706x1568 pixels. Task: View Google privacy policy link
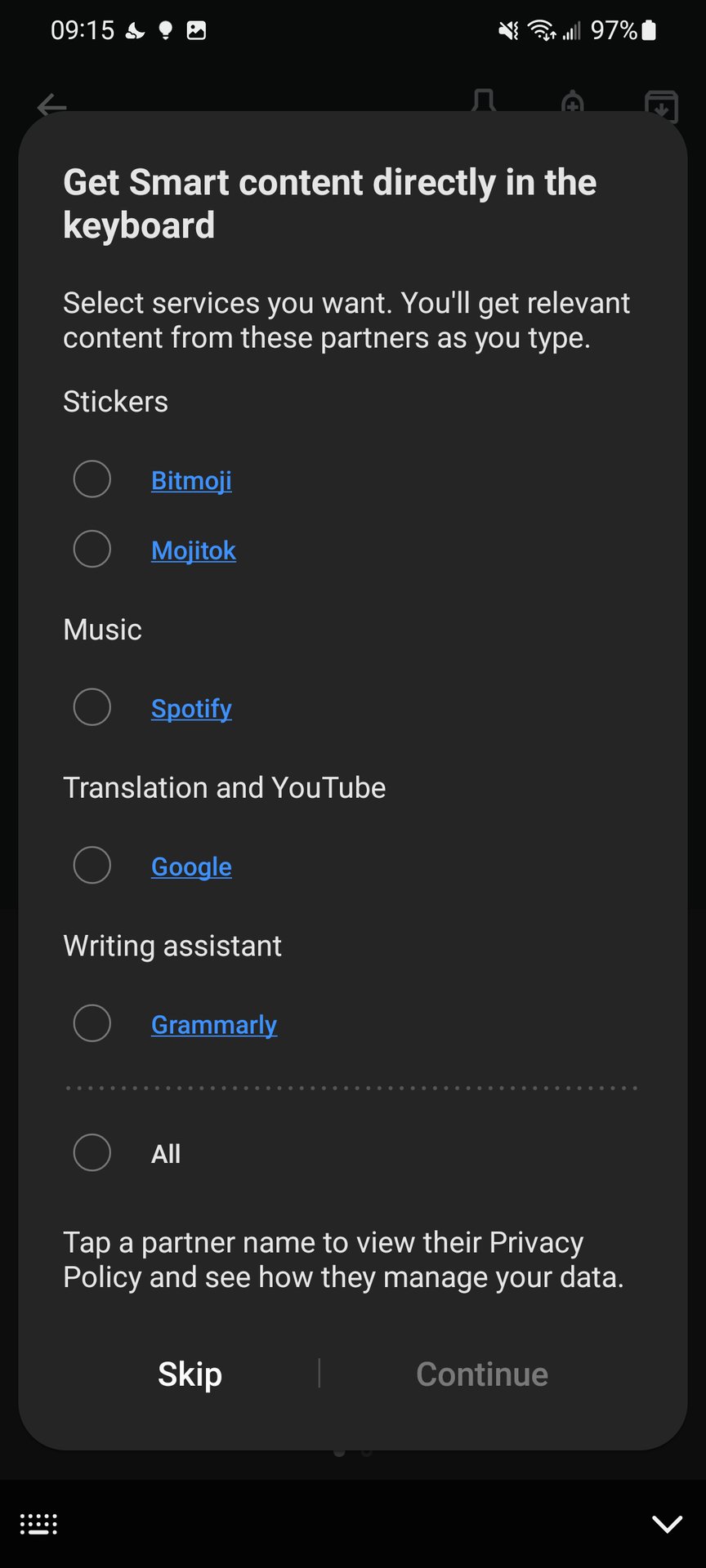[x=191, y=866]
